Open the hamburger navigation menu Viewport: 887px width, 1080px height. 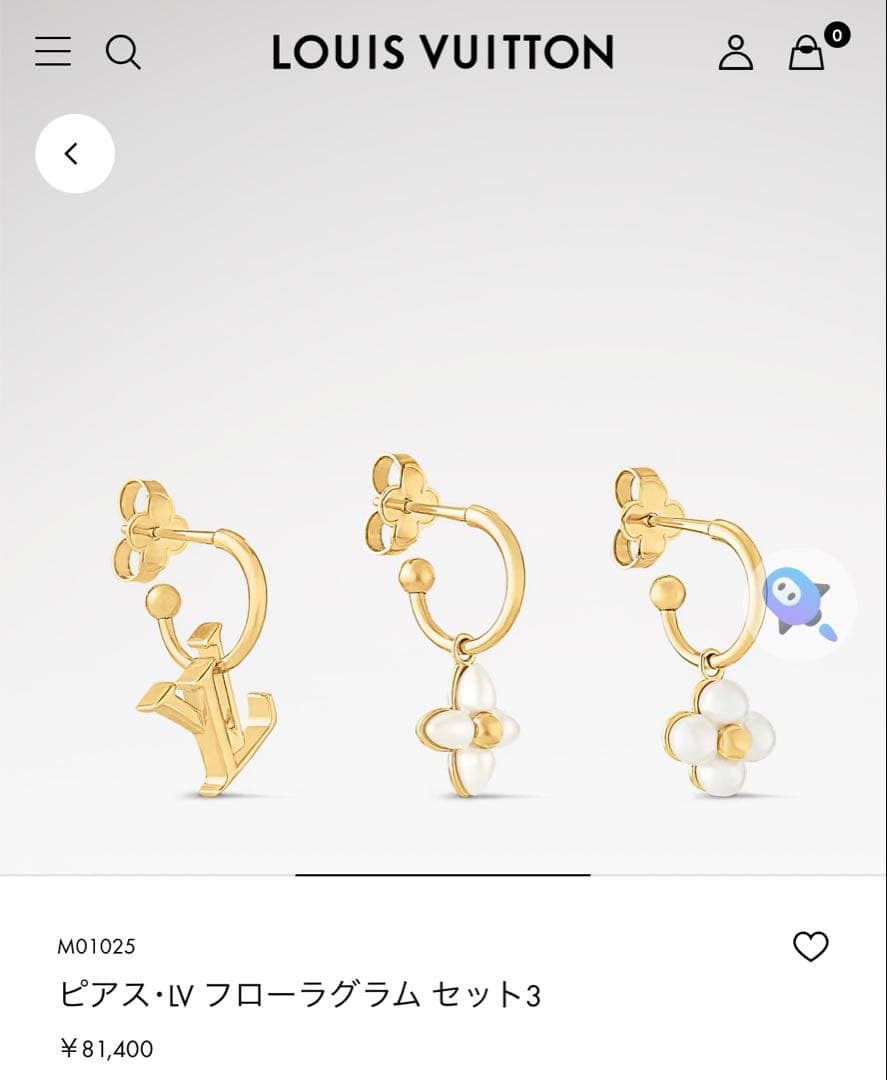pos(53,53)
